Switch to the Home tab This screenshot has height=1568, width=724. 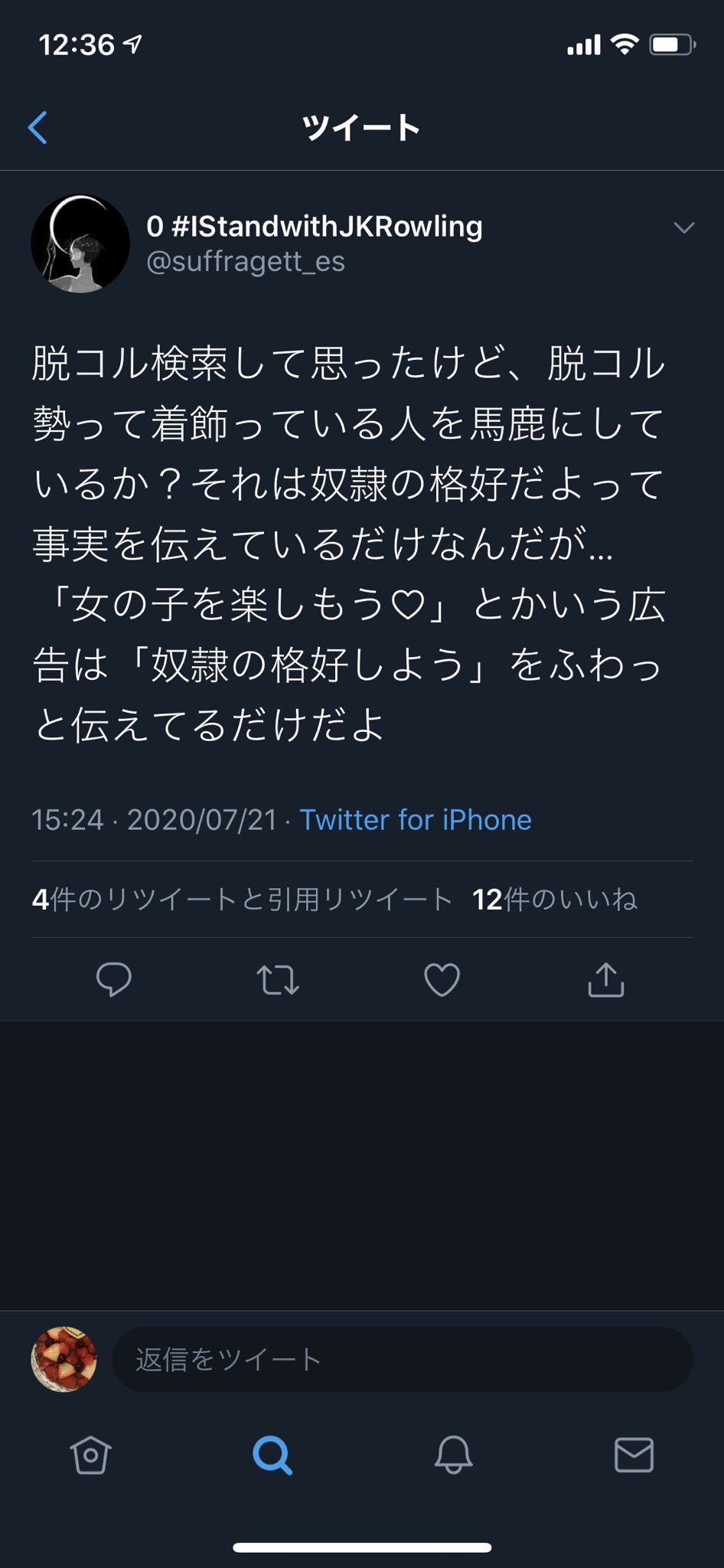tap(91, 1455)
